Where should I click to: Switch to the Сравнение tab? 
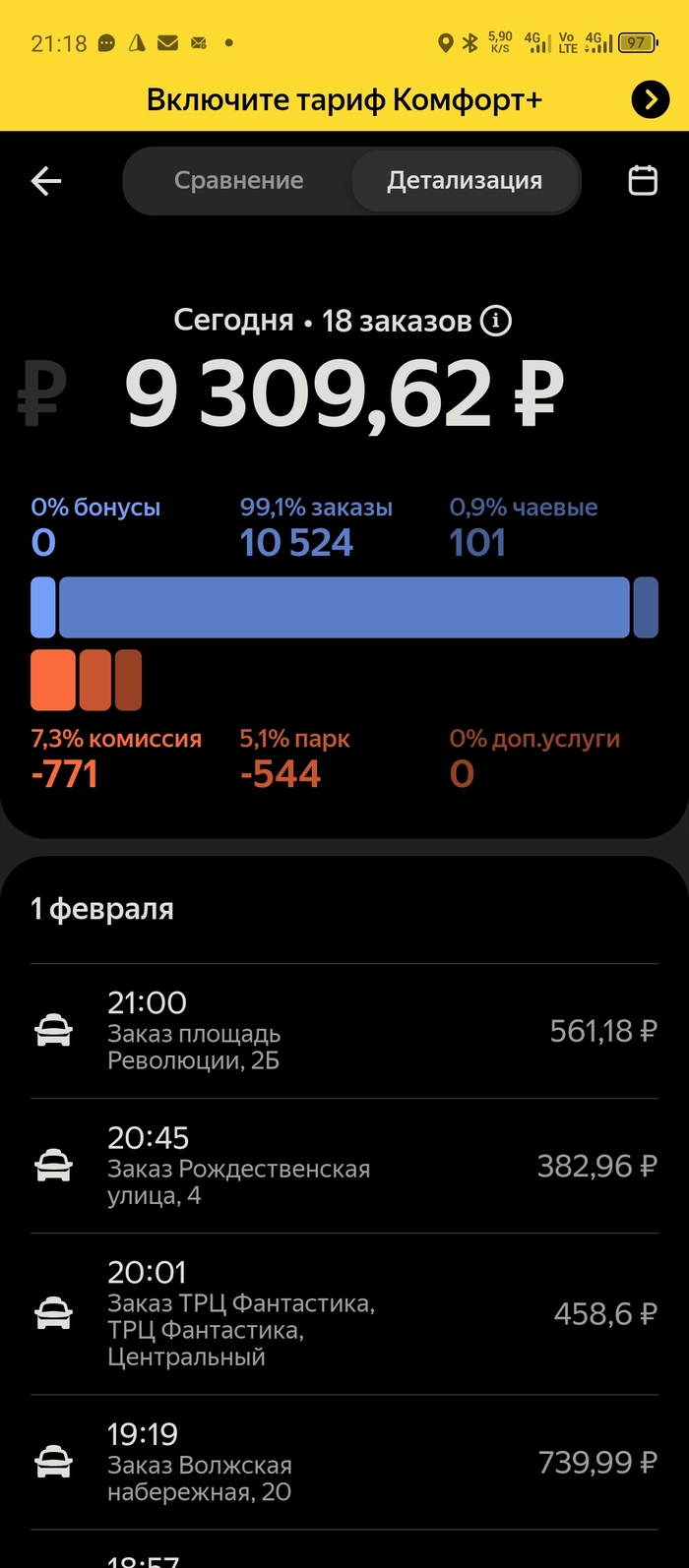pyautogui.click(x=239, y=181)
